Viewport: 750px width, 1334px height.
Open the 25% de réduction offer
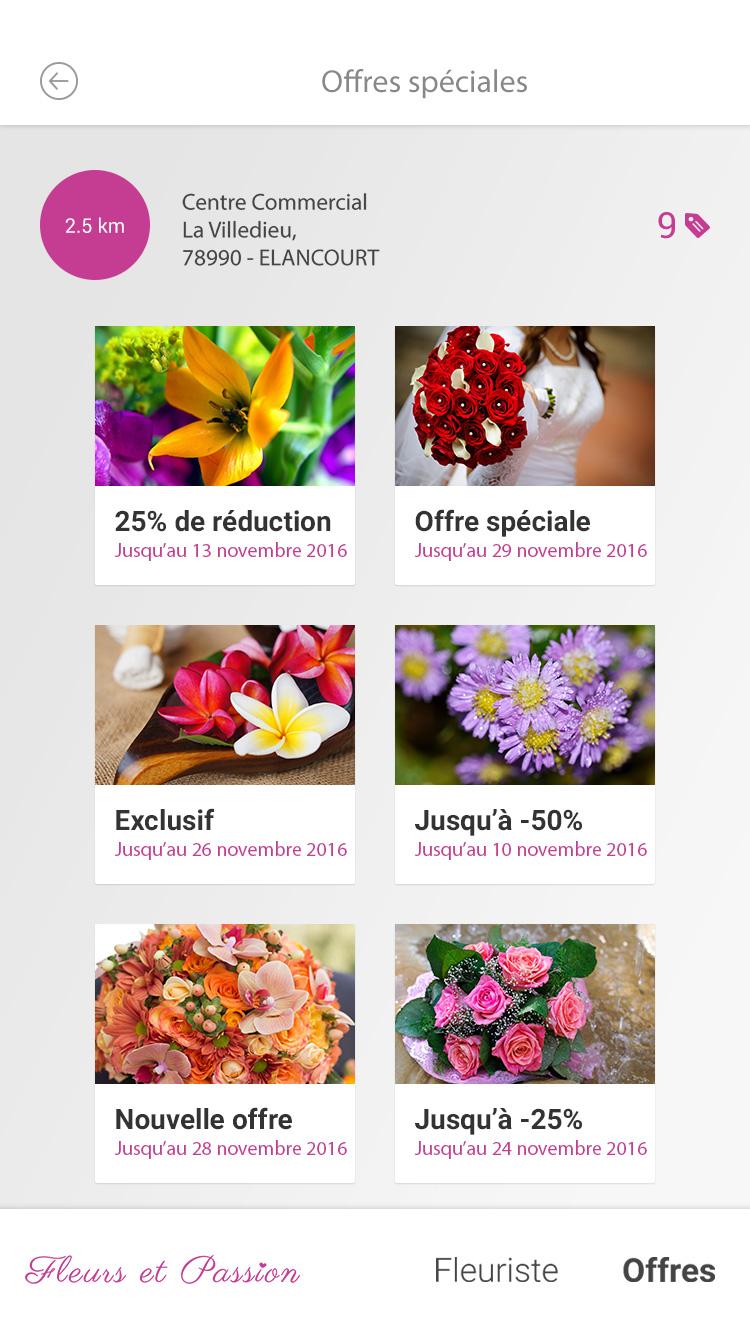coord(225,455)
